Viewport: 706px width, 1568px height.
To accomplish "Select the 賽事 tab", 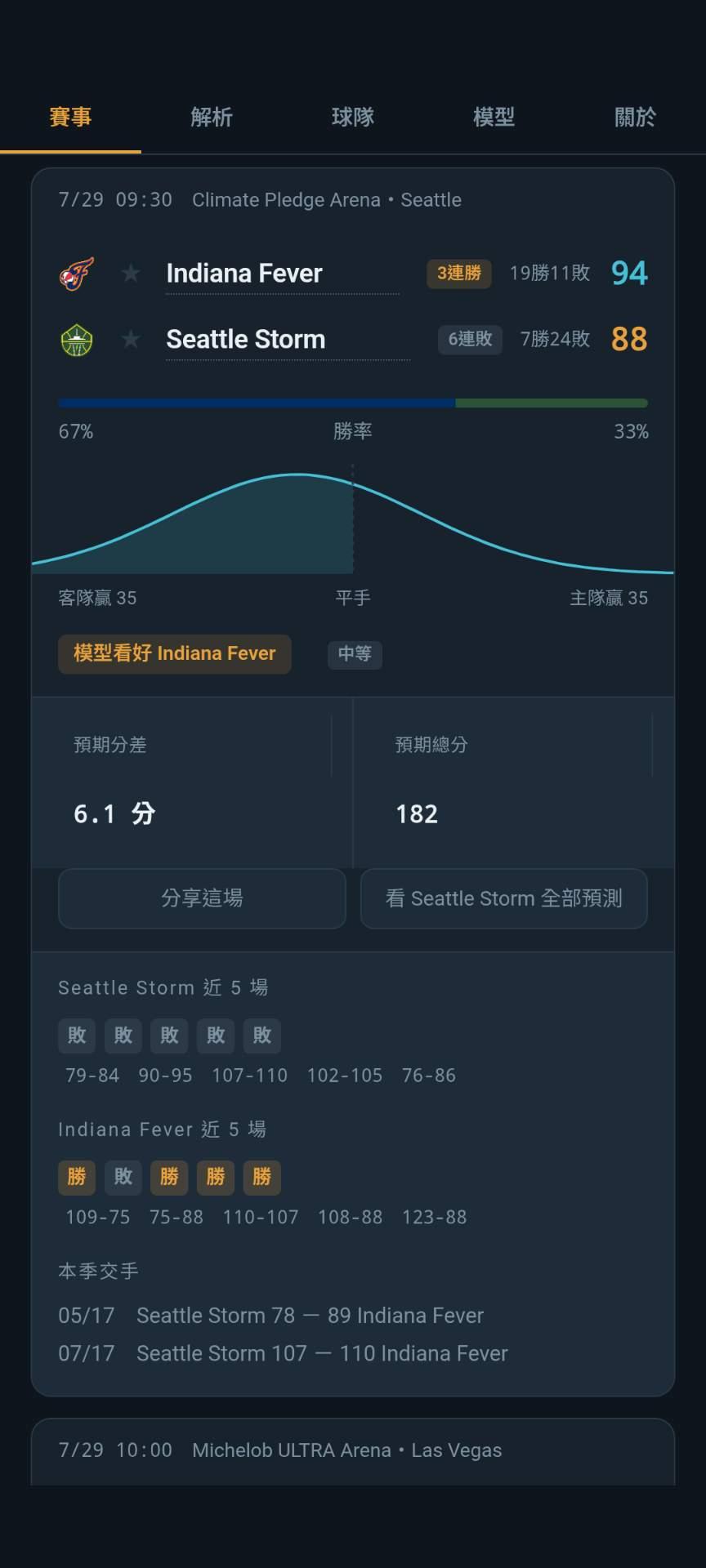I will [70, 117].
